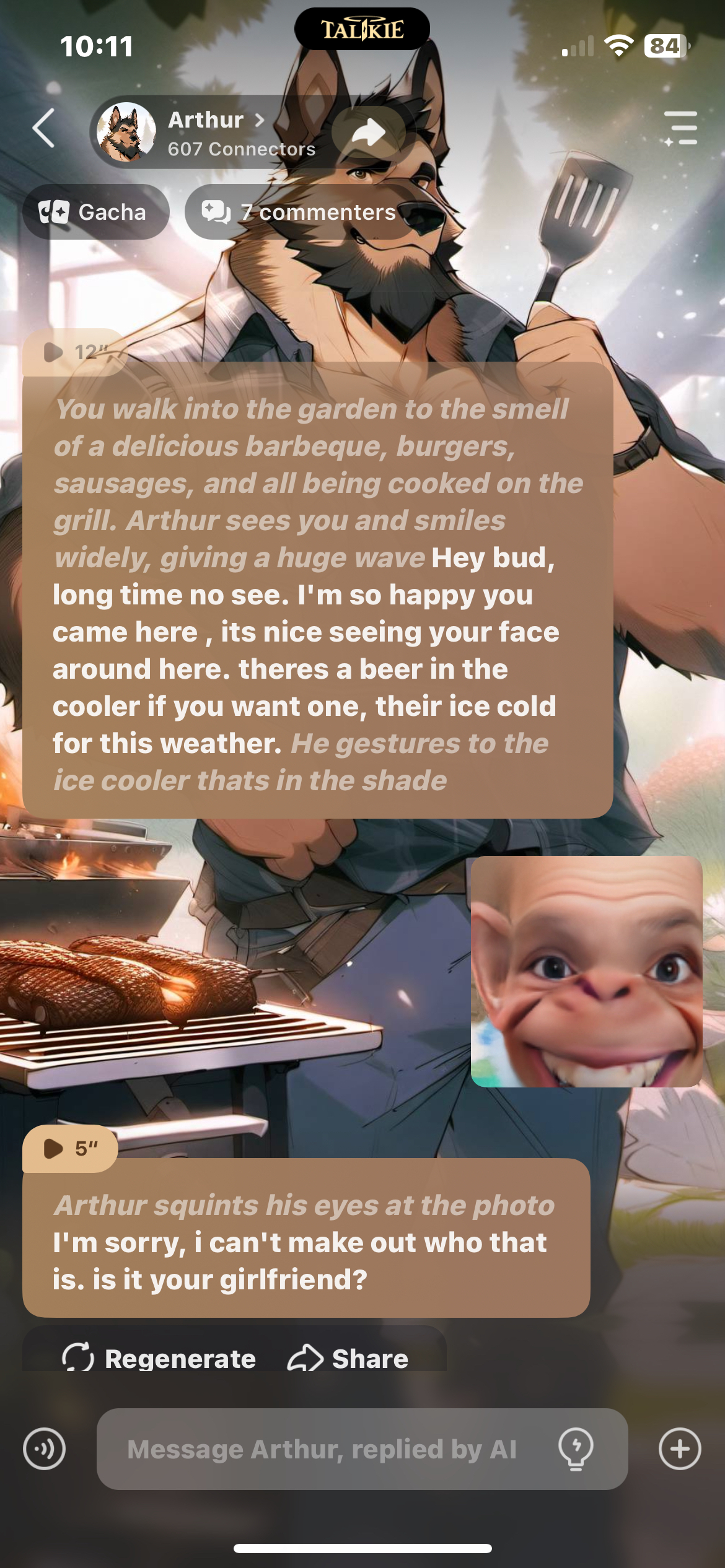Share Arthur's last message
725x1568 pixels.
coord(348,1359)
